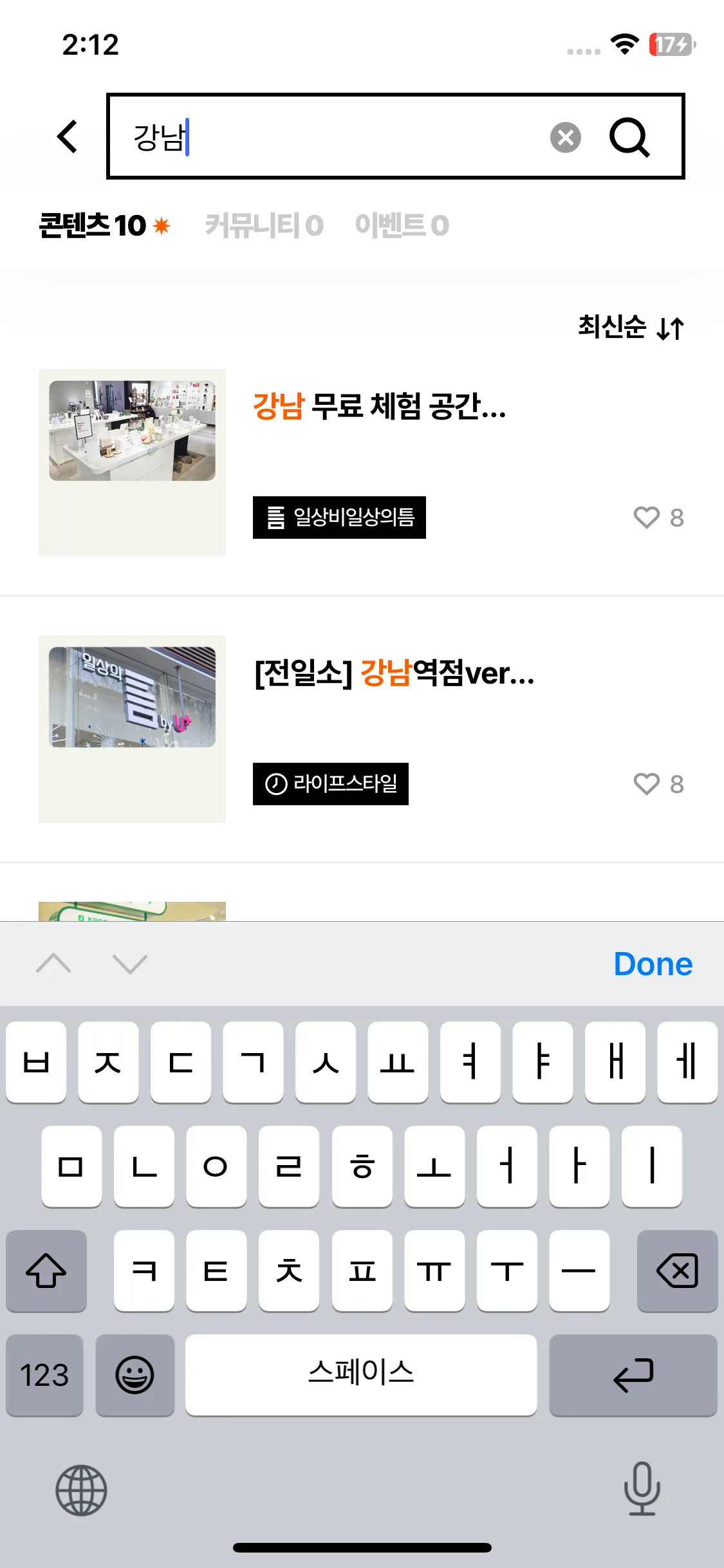The width and height of the screenshot is (724, 1568).
Task: Toggle the Shift key on the keyboard
Action: pyautogui.click(x=45, y=1271)
